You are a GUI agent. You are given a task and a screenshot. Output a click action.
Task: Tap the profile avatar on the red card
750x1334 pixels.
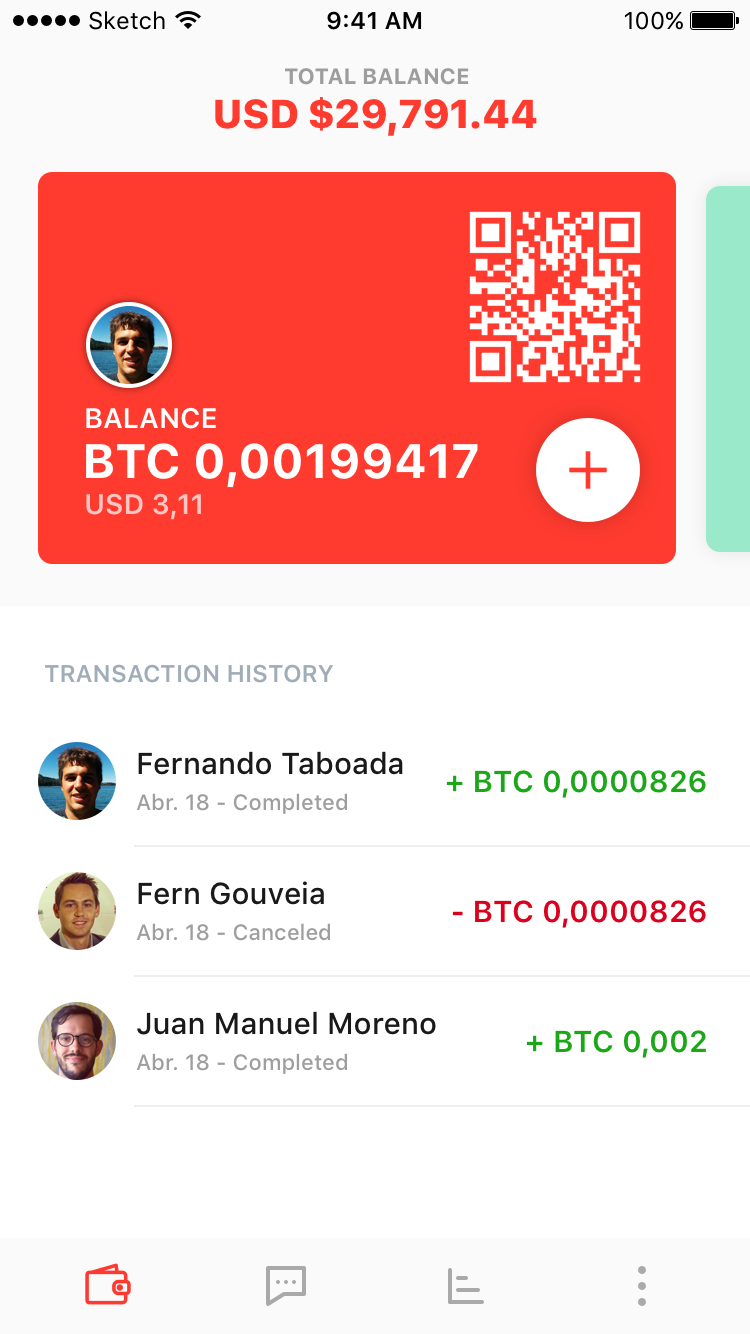coord(129,345)
